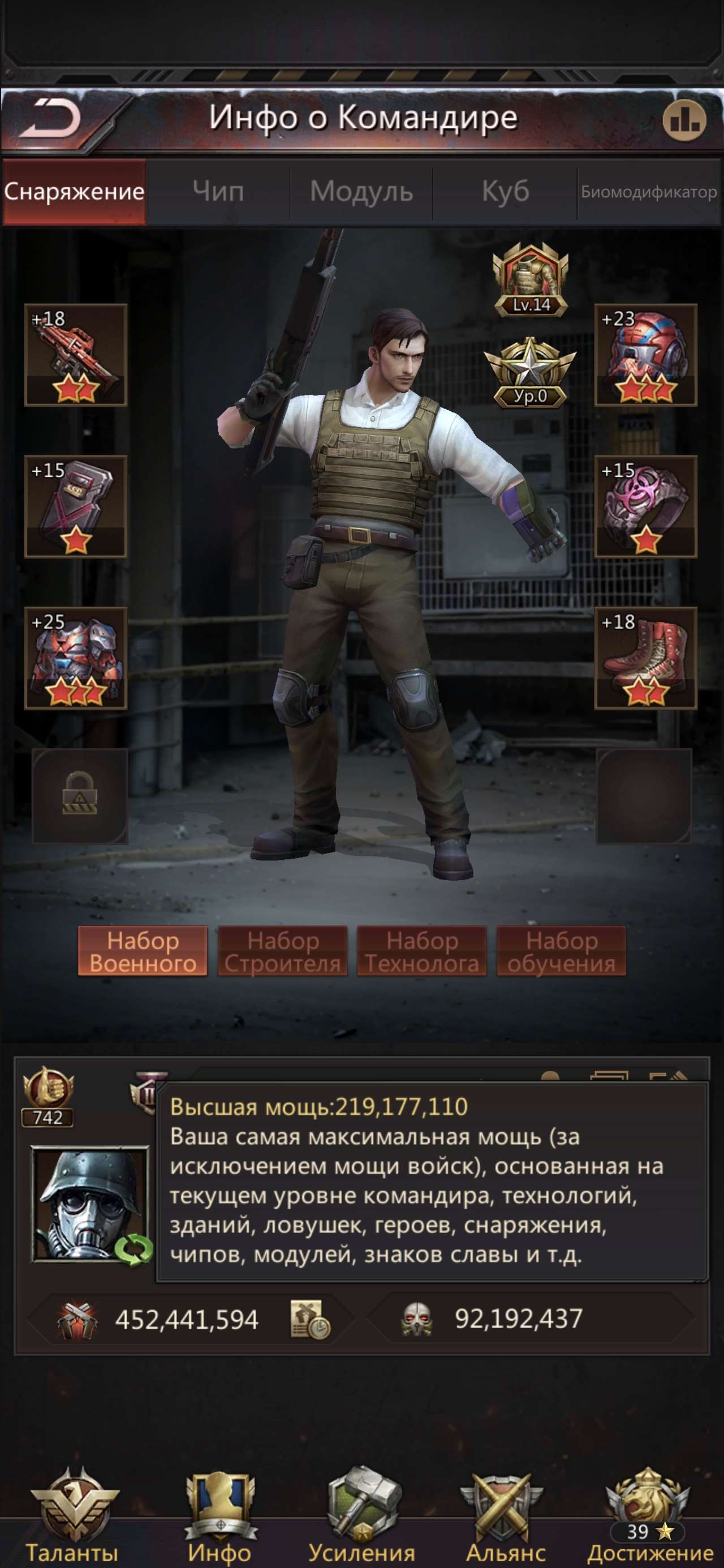Select the Набор Строителя preset
The height and width of the screenshot is (1568, 724).
283,951
